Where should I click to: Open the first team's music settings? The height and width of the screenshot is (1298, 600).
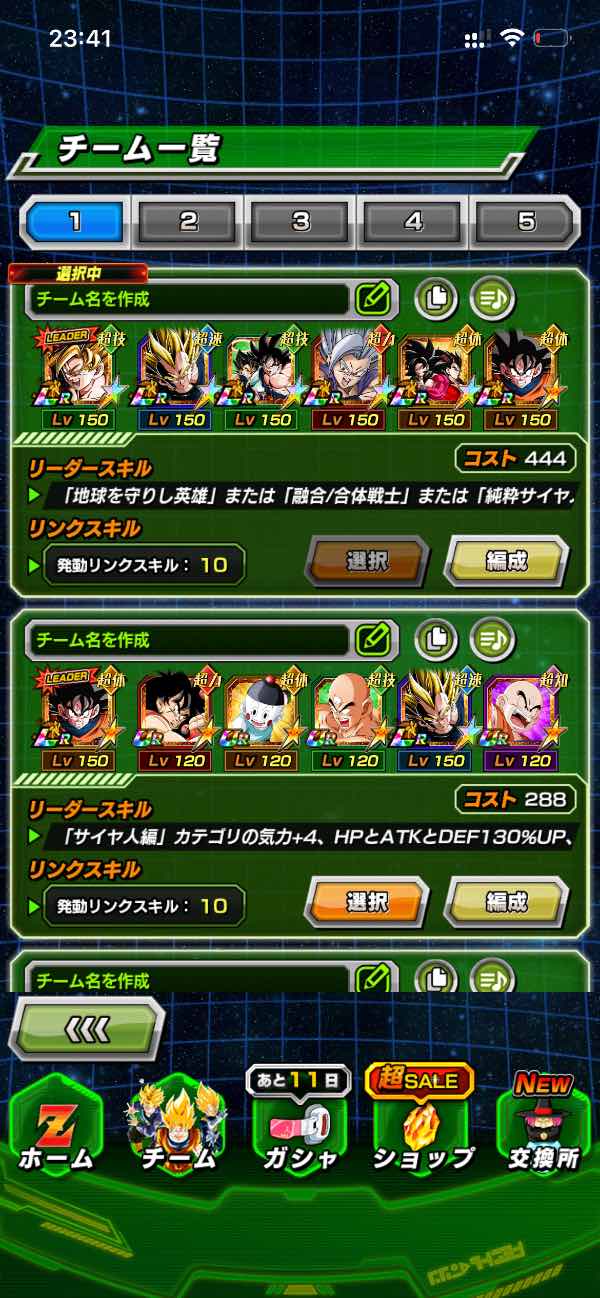coord(492,297)
